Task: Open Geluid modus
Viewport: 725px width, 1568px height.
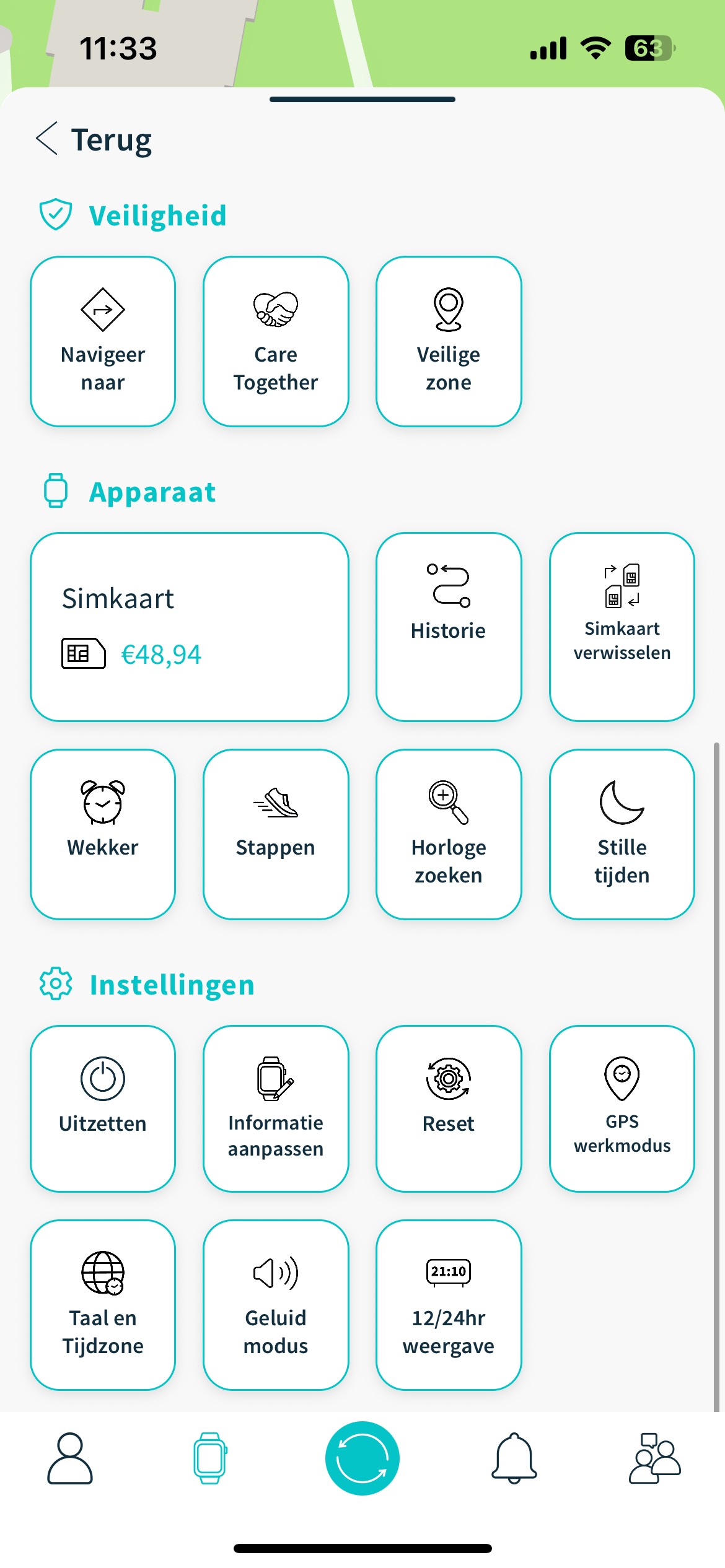Action: (276, 1304)
